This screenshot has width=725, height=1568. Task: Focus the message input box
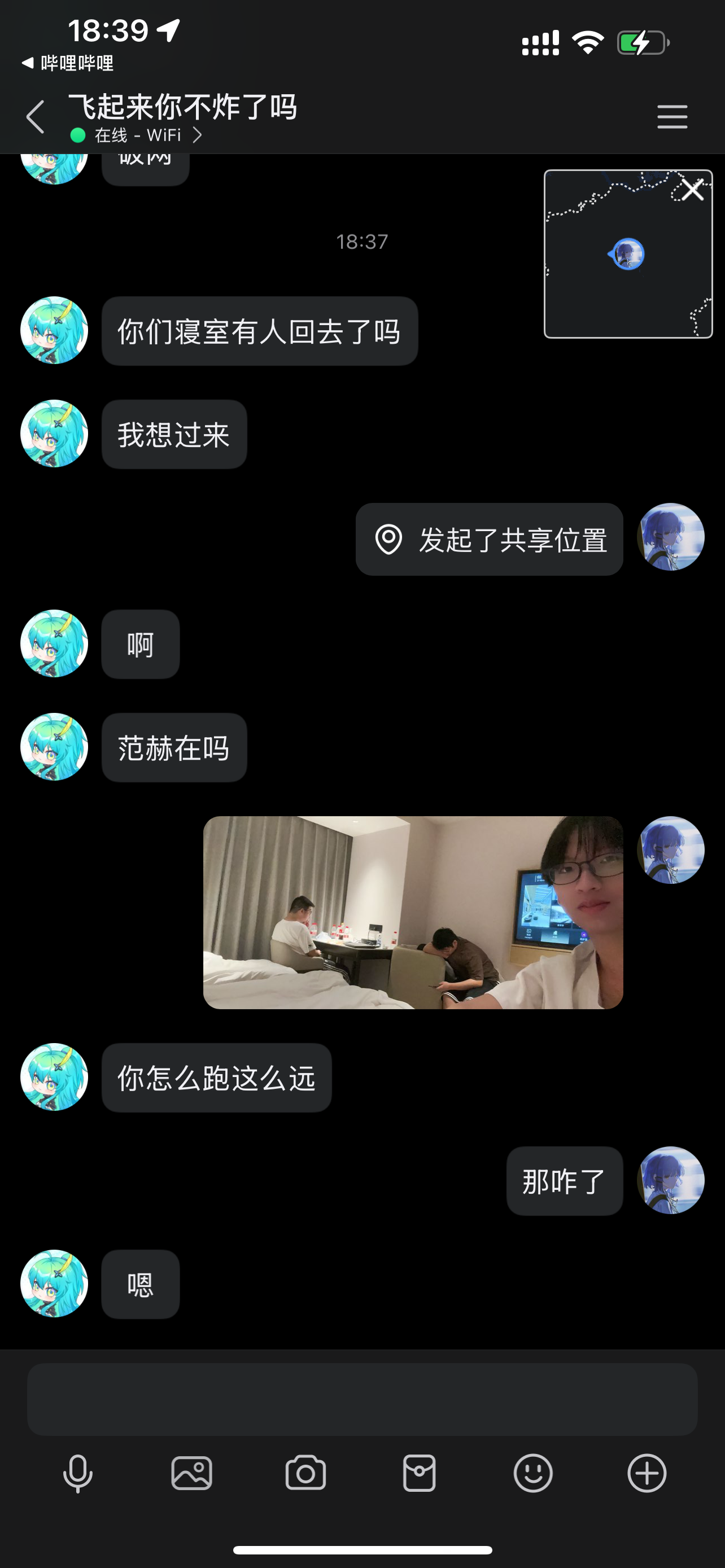coord(362,1399)
